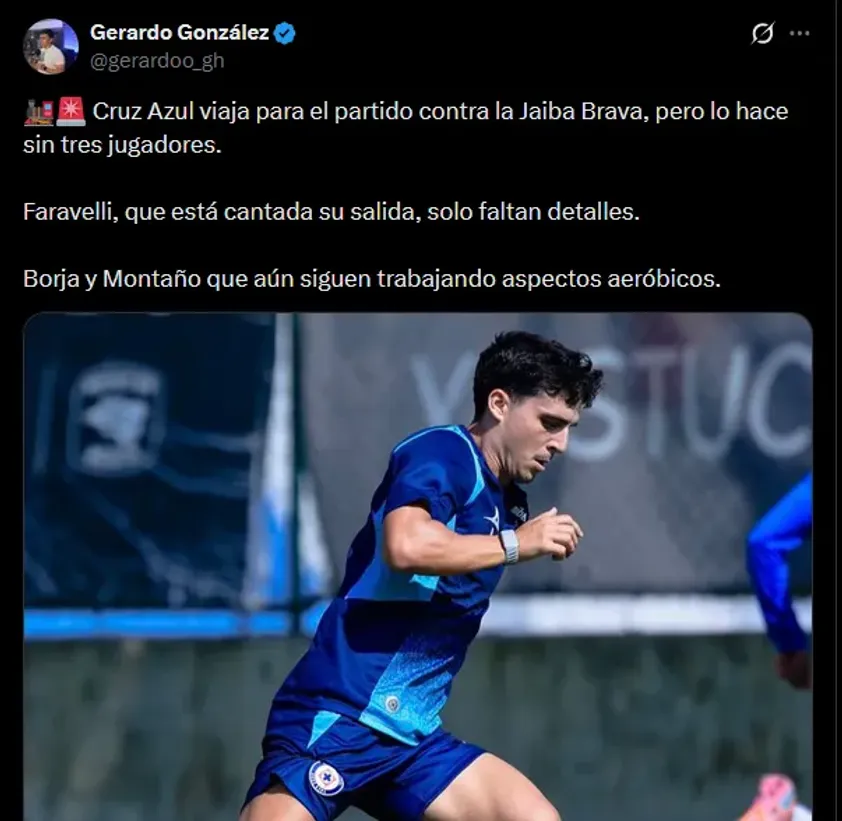Open the post's three-dot overflow menu
842x821 pixels.
[x=799, y=33]
